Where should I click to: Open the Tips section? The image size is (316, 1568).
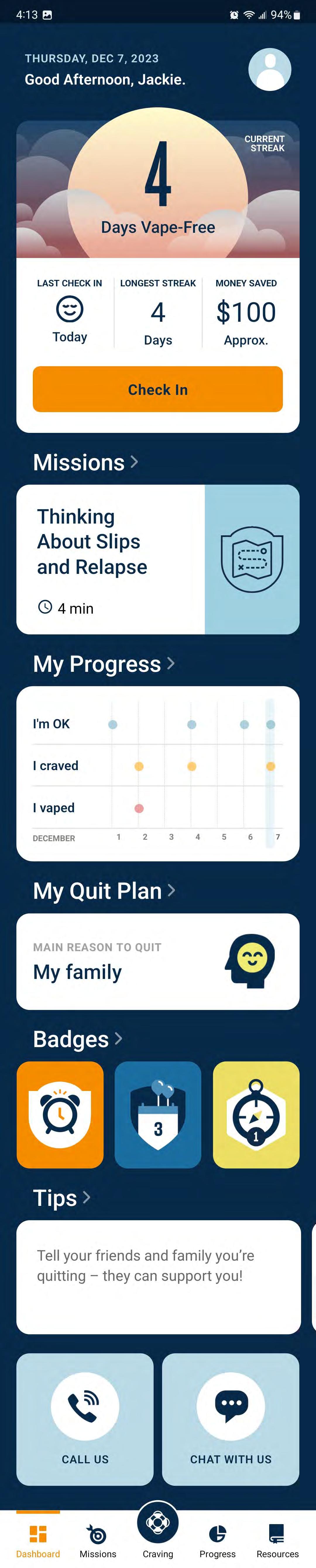pos(61,1198)
